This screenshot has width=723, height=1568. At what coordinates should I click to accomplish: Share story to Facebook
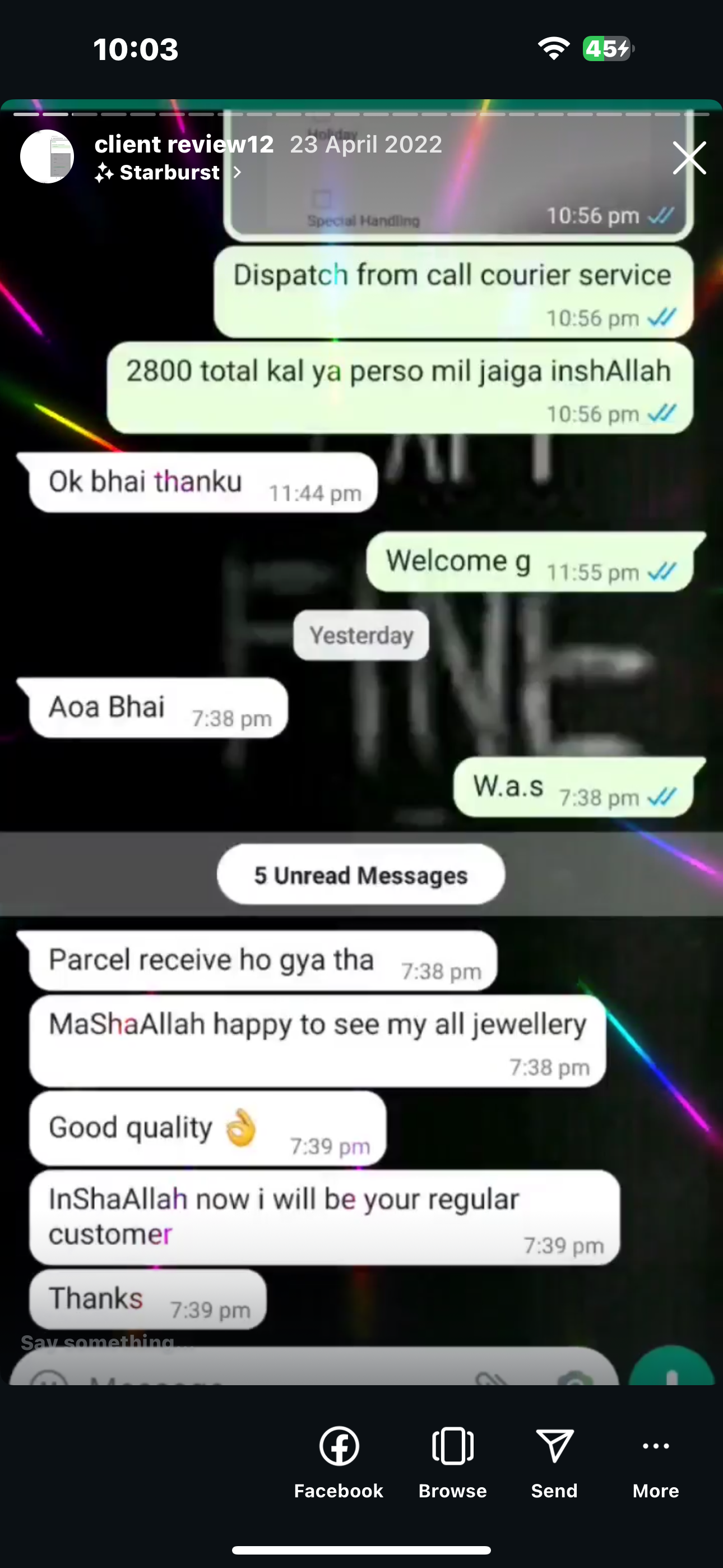pos(339,1461)
